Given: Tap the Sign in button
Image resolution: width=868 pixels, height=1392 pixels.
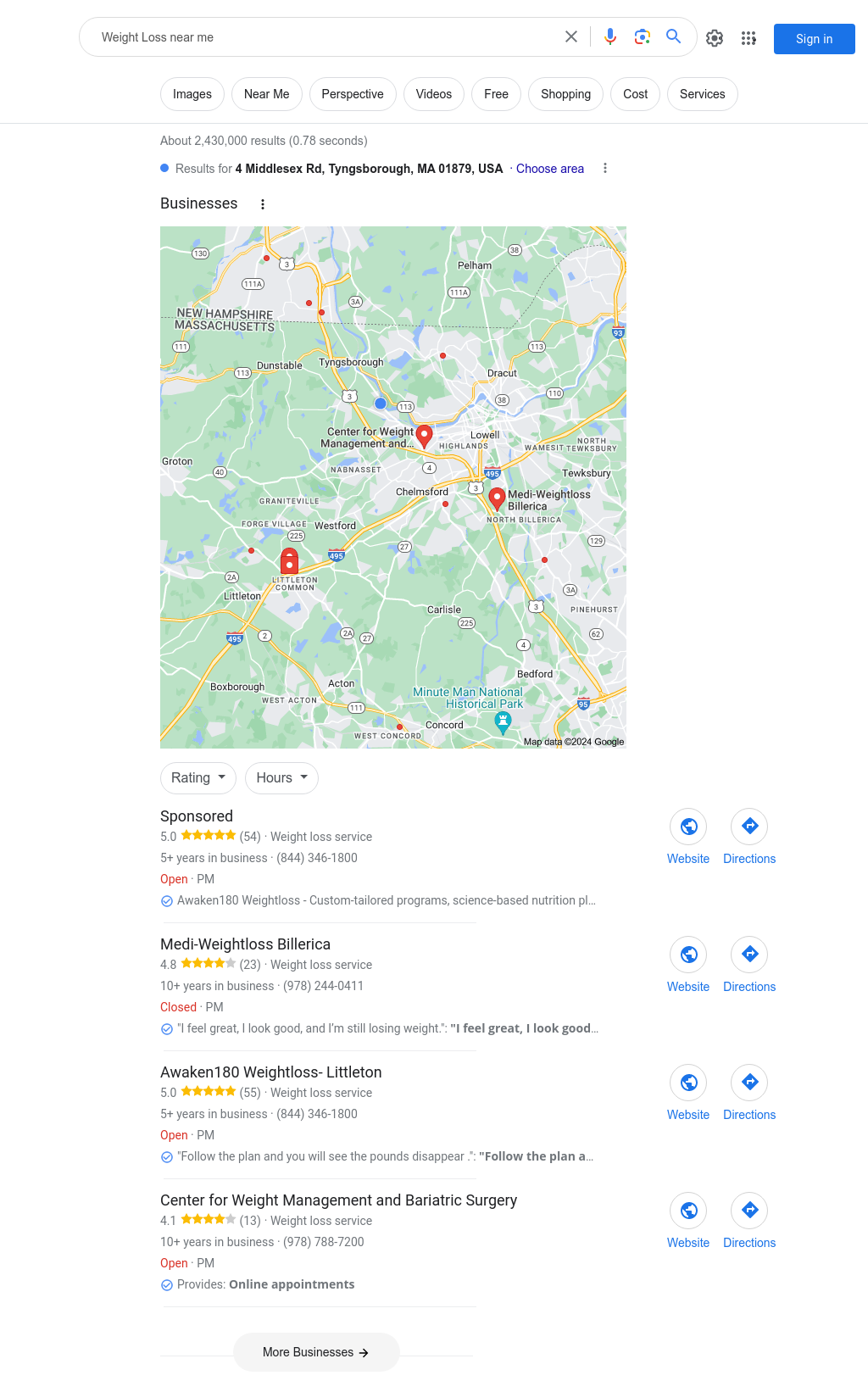Looking at the screenshot, I should point(814,39).
